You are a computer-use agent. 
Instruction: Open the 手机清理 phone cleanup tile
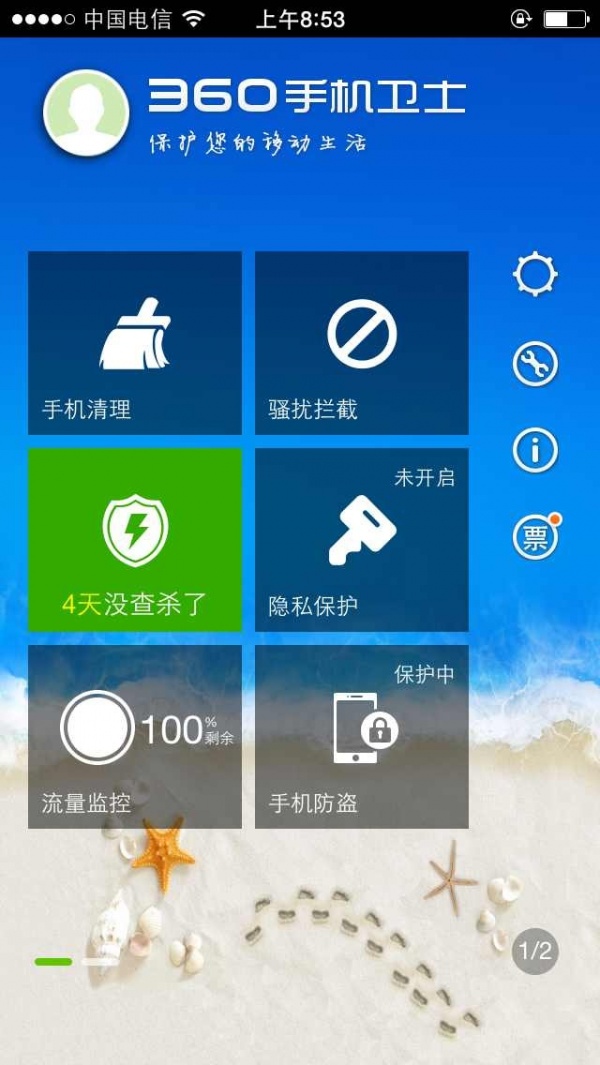135,342
